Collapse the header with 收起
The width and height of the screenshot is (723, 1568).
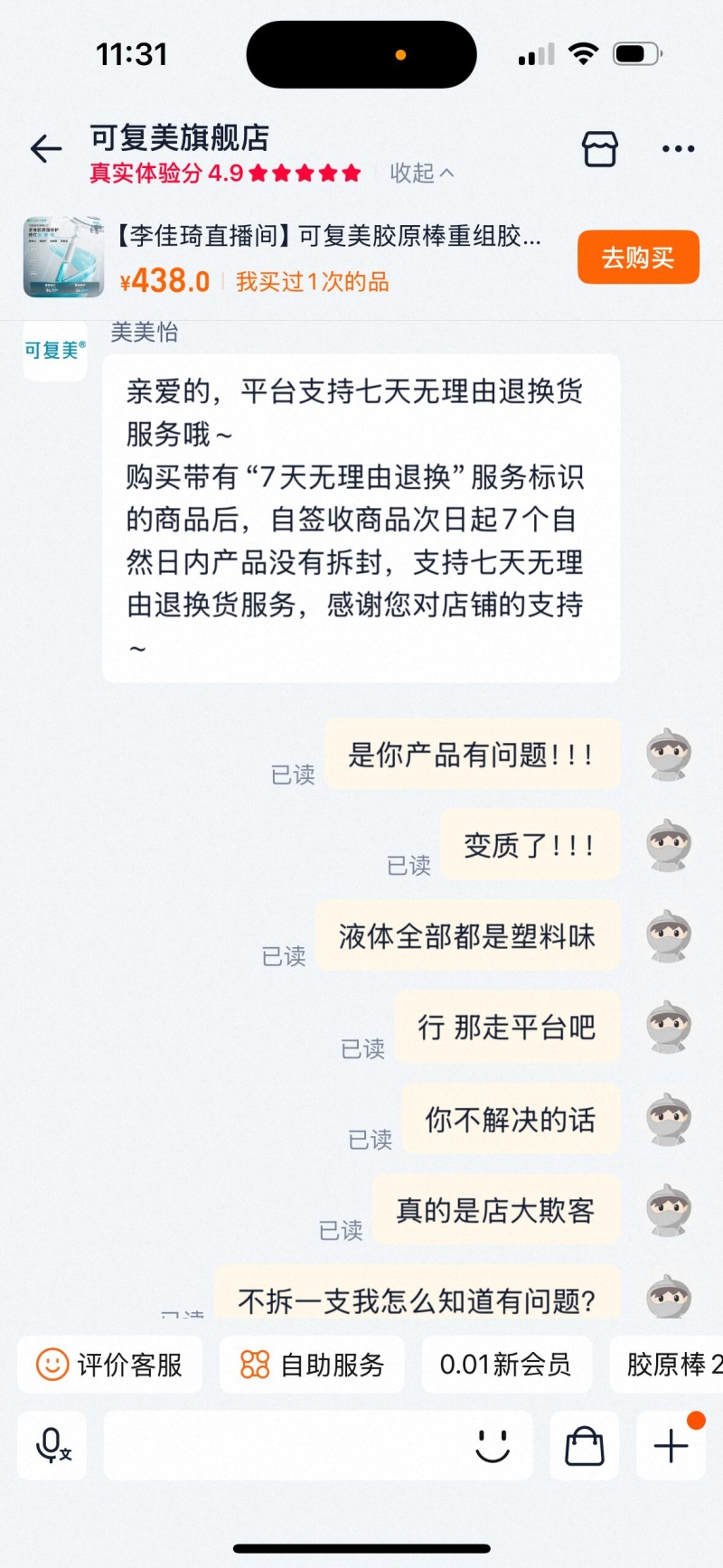421,173
